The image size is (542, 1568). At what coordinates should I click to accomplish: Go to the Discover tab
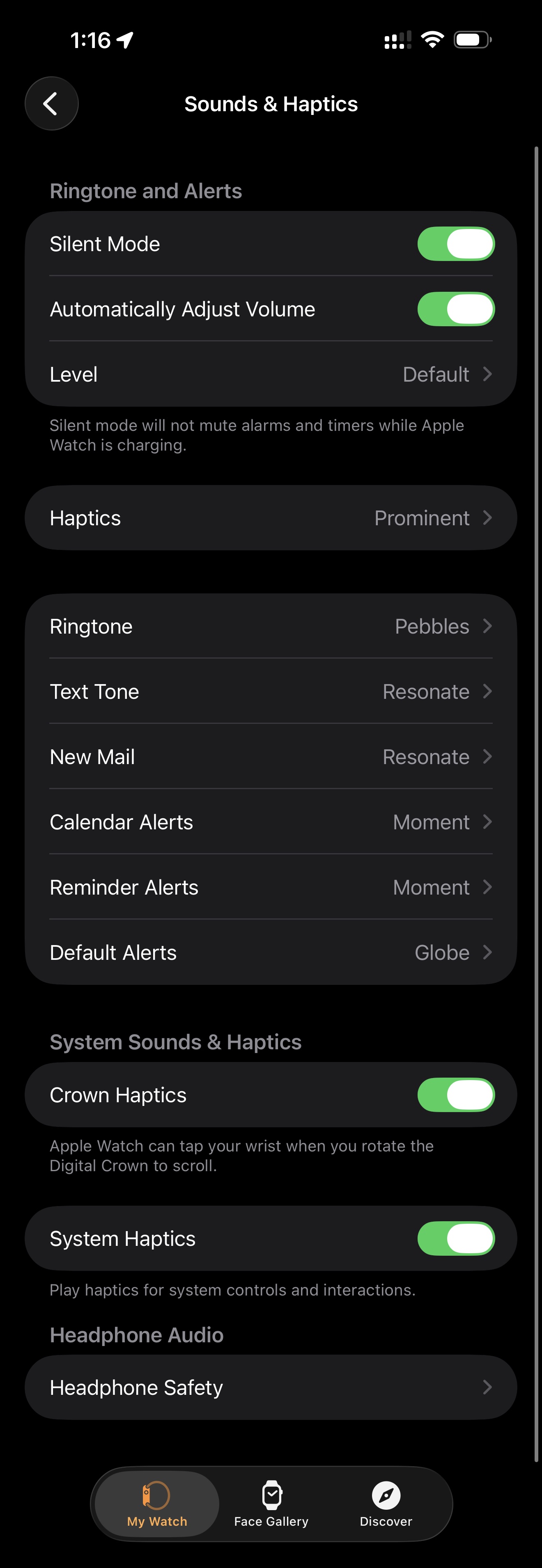click(x=386, y=1504)
